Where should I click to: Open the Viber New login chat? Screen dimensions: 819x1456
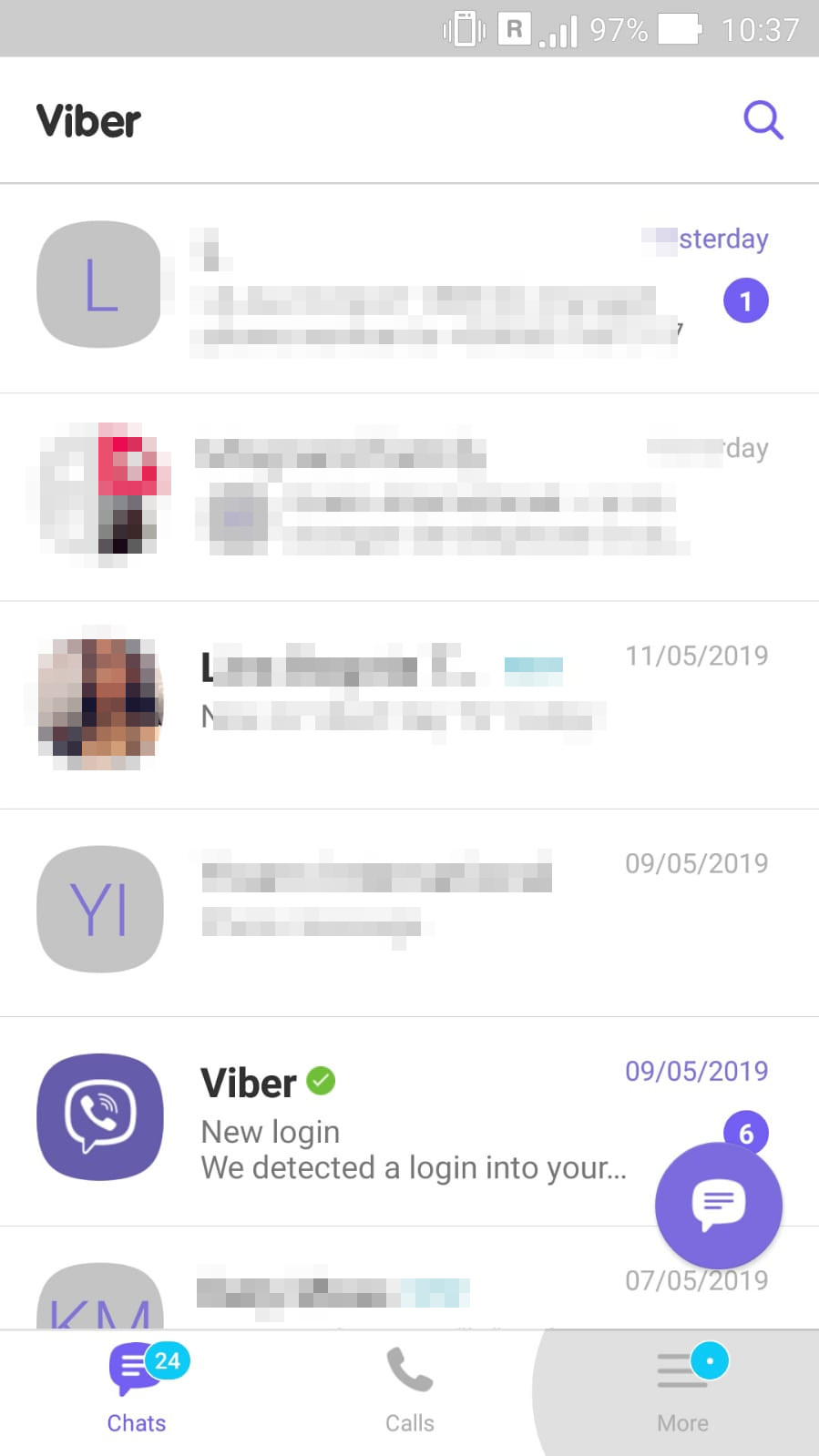[410, 1122]
